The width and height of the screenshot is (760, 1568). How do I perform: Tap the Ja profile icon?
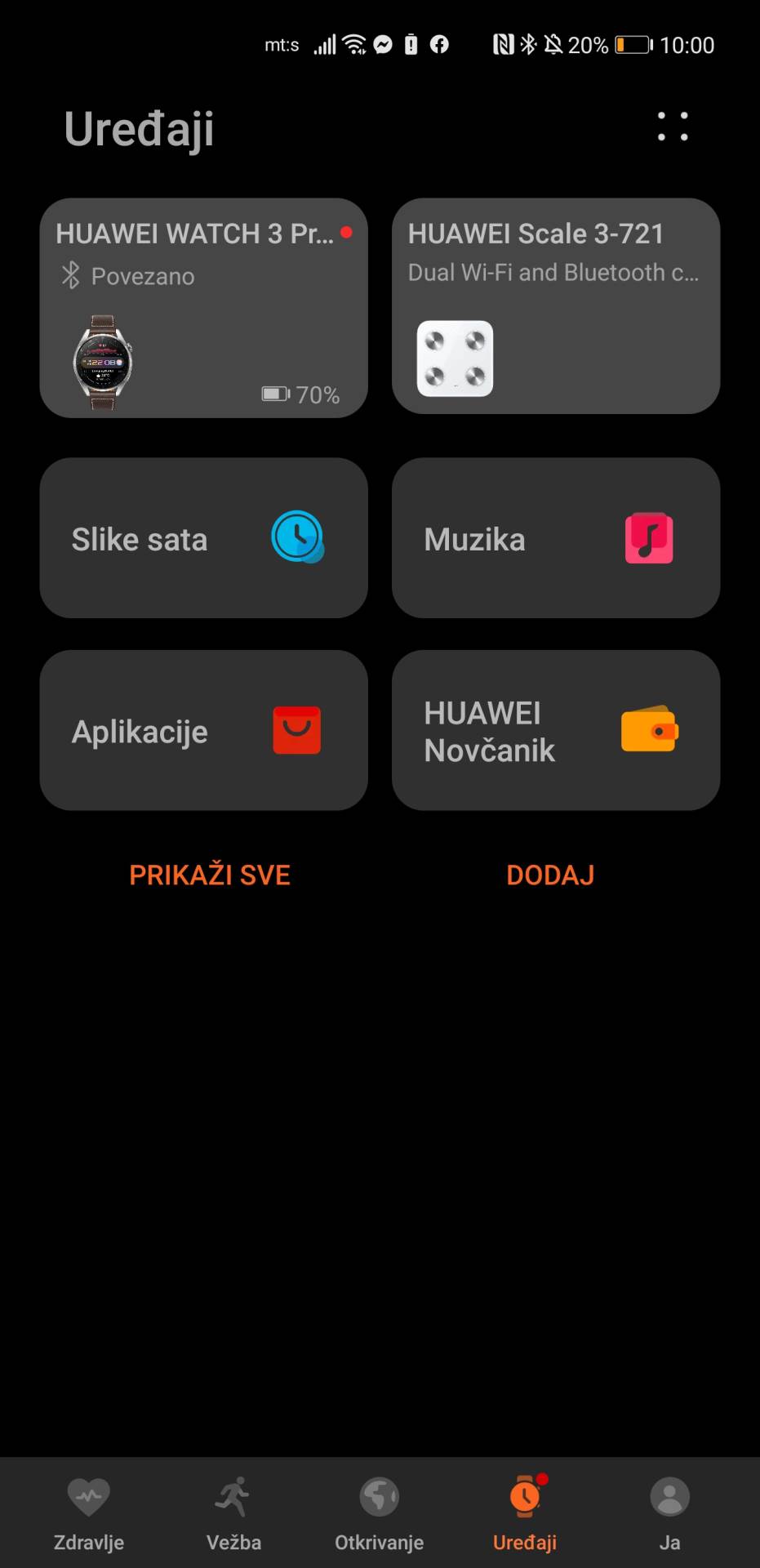coord(669,1497)
